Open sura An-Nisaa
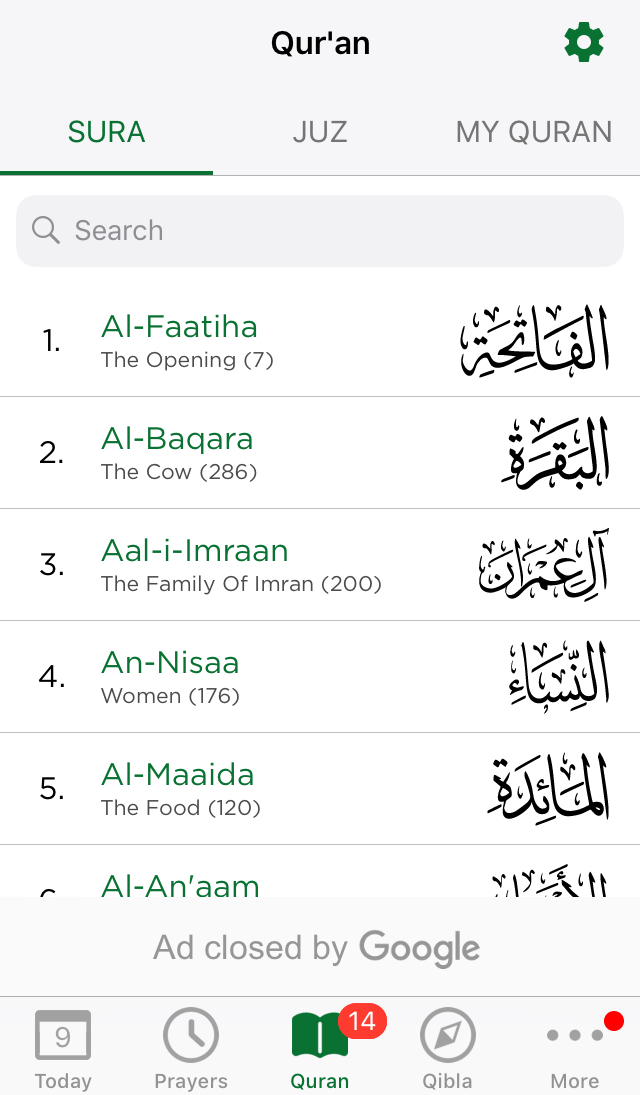The width and height of the screenshot is (640, 1095). pos(320,677)
